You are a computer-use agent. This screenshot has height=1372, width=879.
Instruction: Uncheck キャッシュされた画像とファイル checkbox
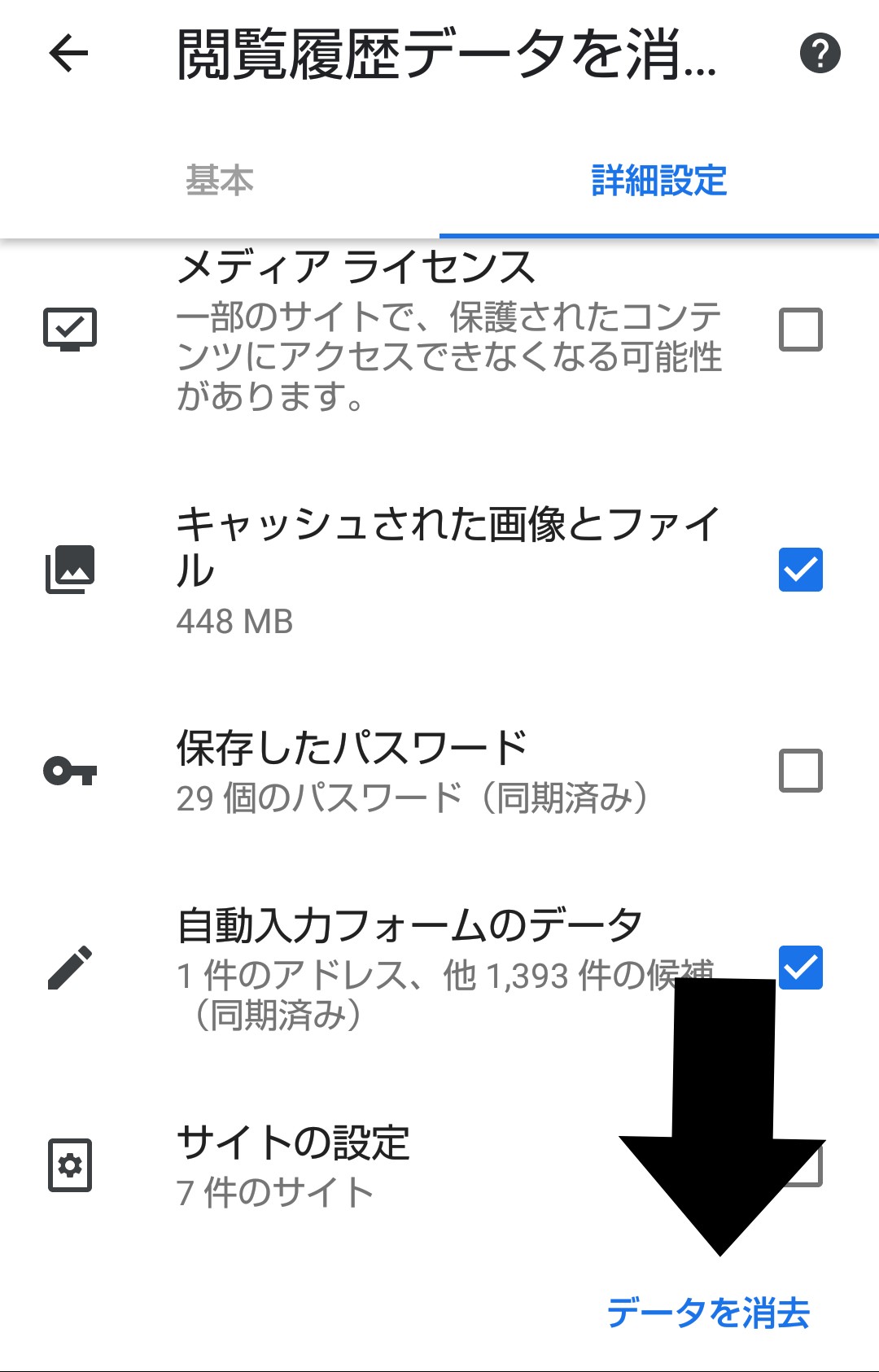click(801, 570)
